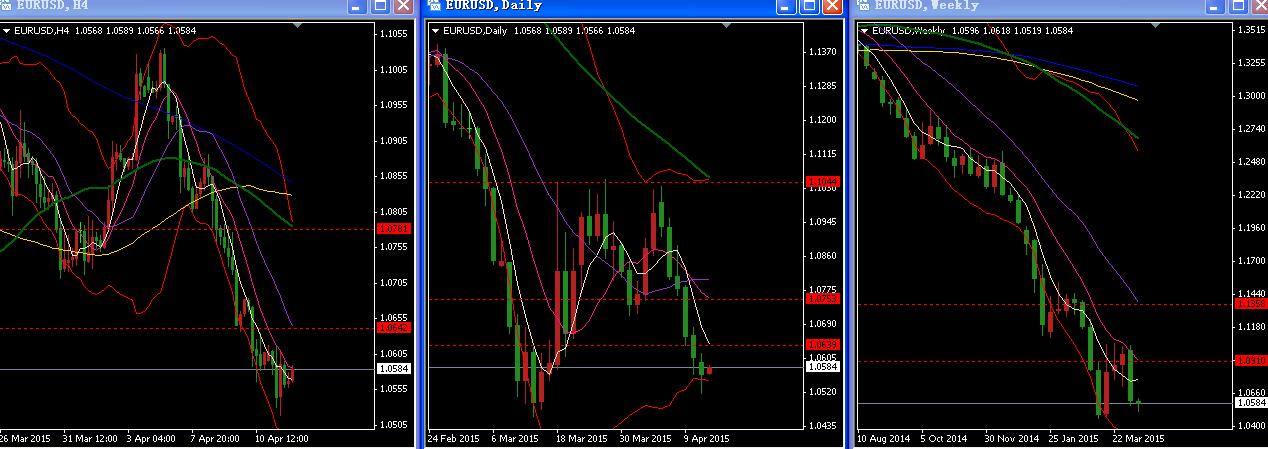This screenshot has height=449, width=1268.
Task: Maximize the EURUSD,H4 chart window
Action: (x=381, y=6)
